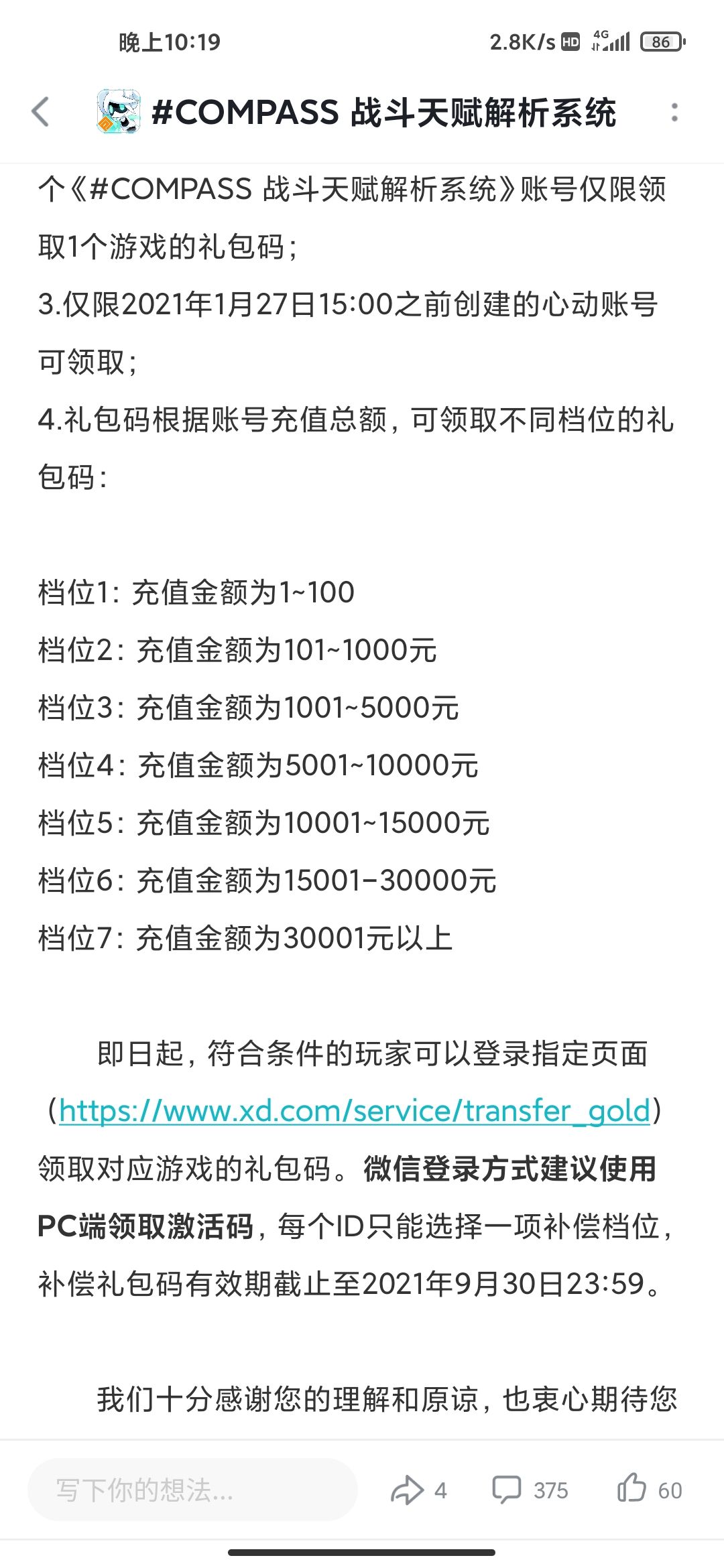
Task: Tap the comment box to write your thoughts
Action: click(x=192, y=1490)
